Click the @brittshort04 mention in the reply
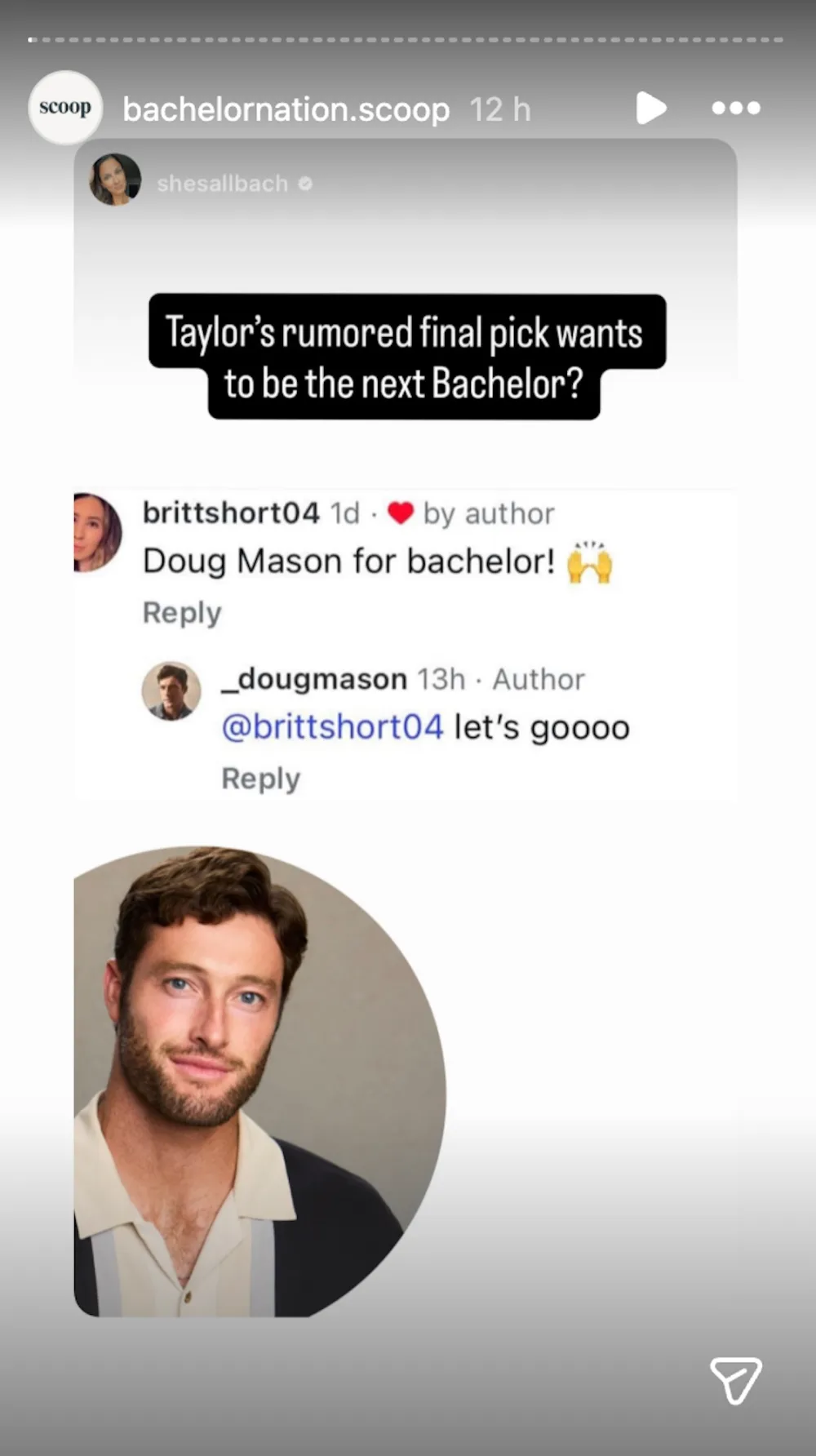 tap(331, 726)
